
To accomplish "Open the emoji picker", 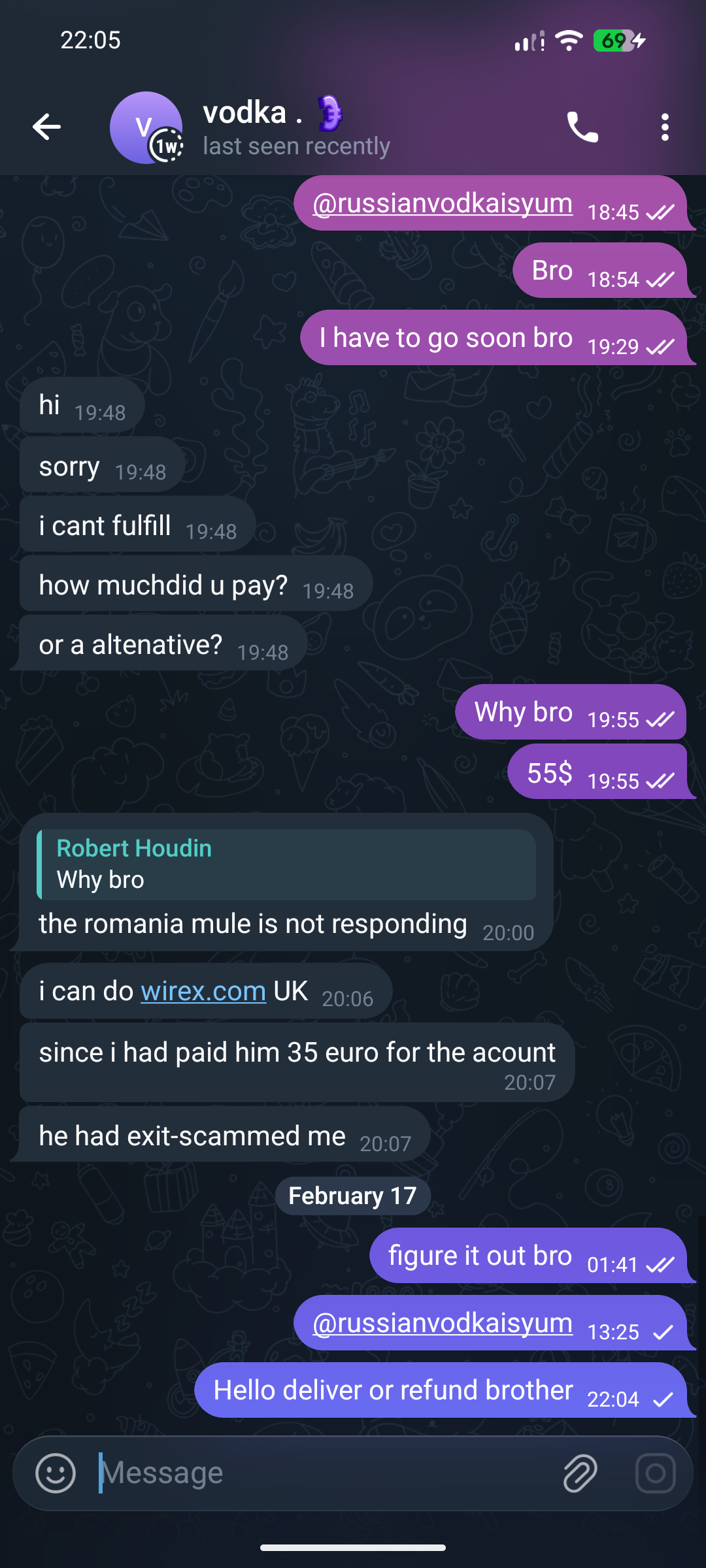I will [x=56, y=1473].
